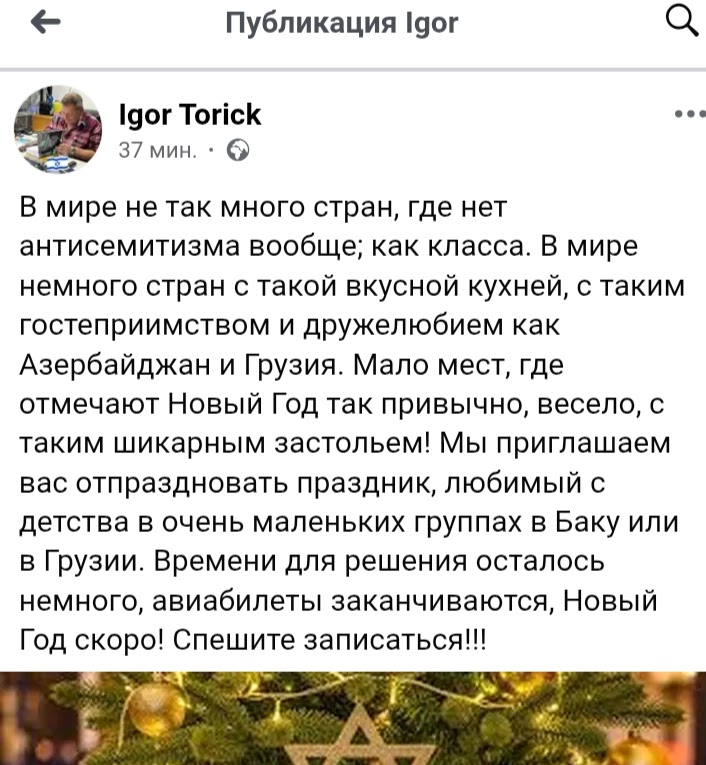Open Igor Torick's profile picture
This screenshot has width=706, height=765.
click(x=58, y=129)
